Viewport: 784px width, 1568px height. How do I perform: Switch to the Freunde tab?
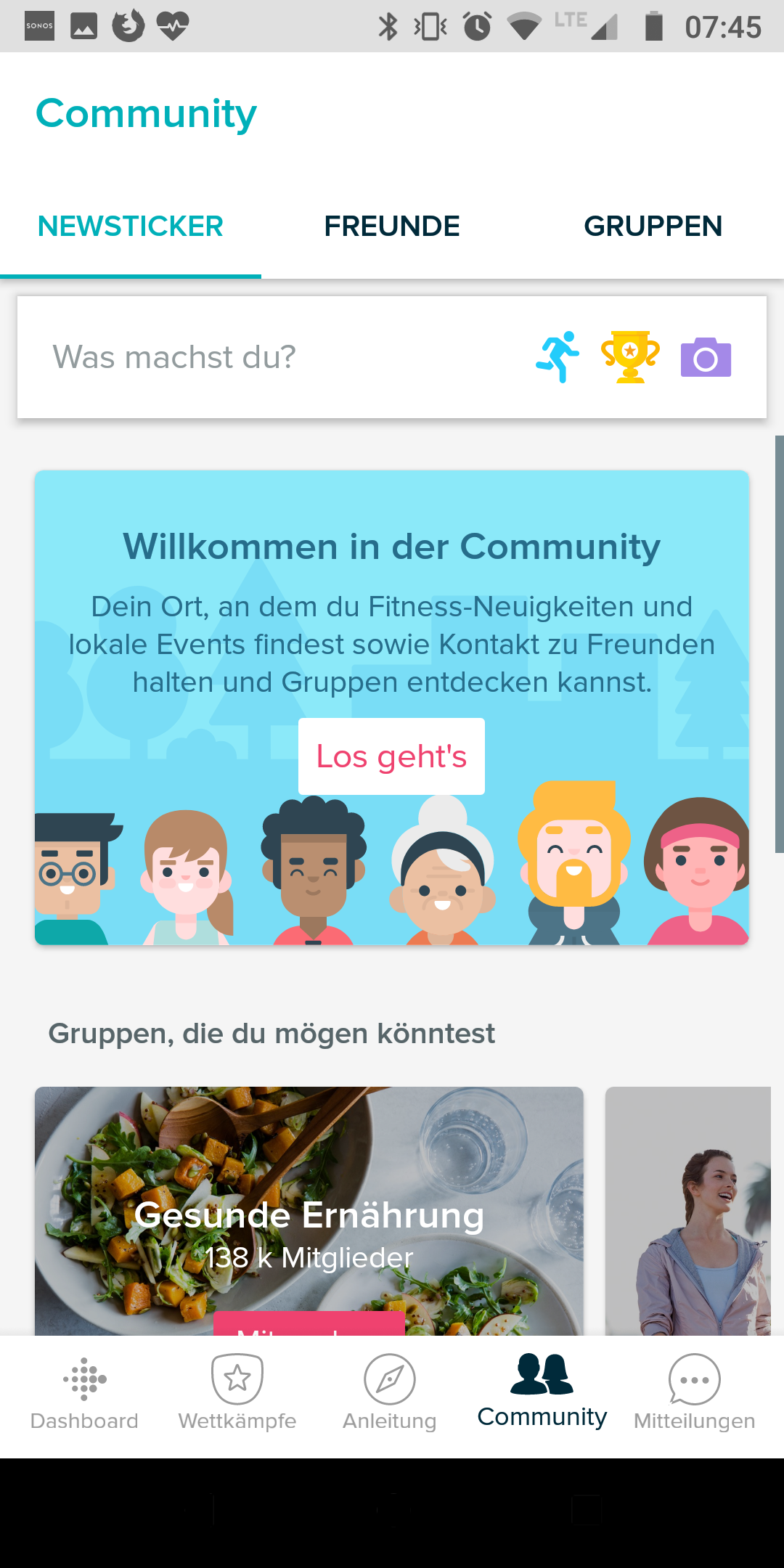tap(392, 226)
